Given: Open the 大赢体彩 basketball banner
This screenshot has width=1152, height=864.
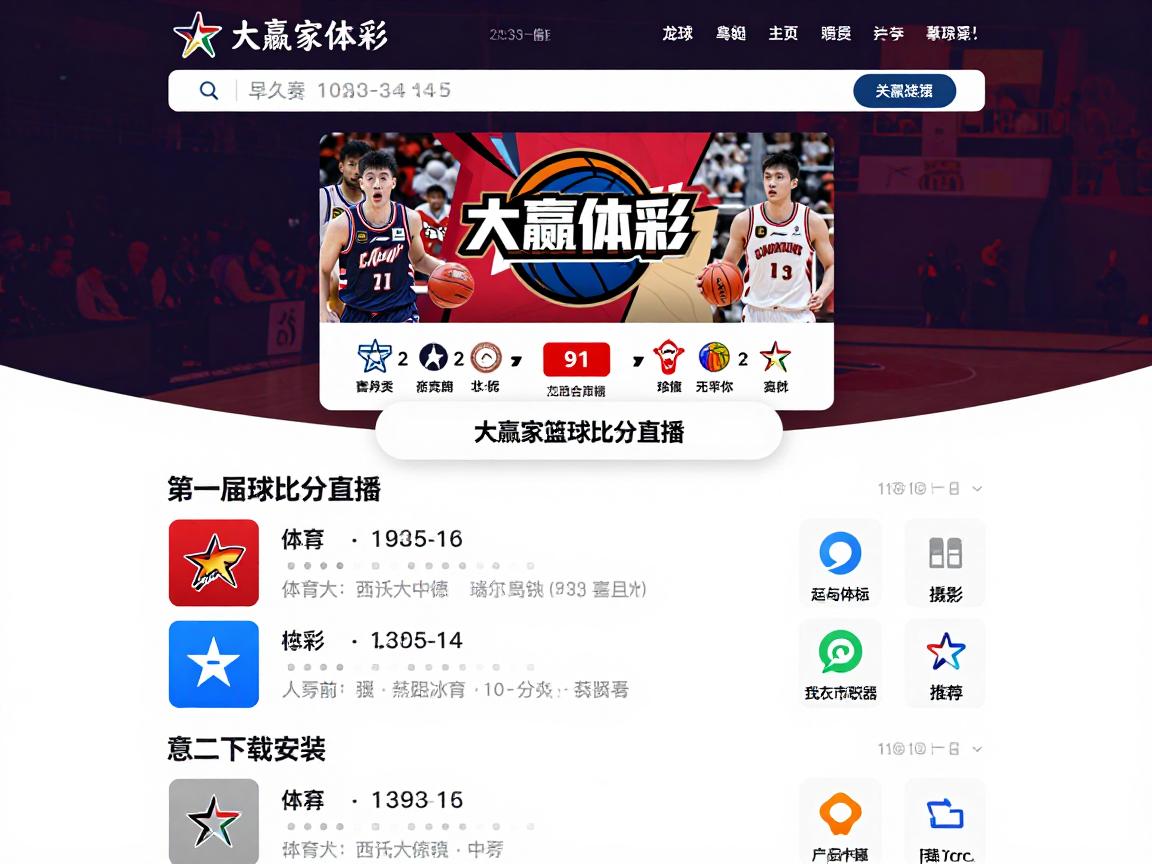Looking at the screenshot, I should pyautogui.click(x=576, y=228).
